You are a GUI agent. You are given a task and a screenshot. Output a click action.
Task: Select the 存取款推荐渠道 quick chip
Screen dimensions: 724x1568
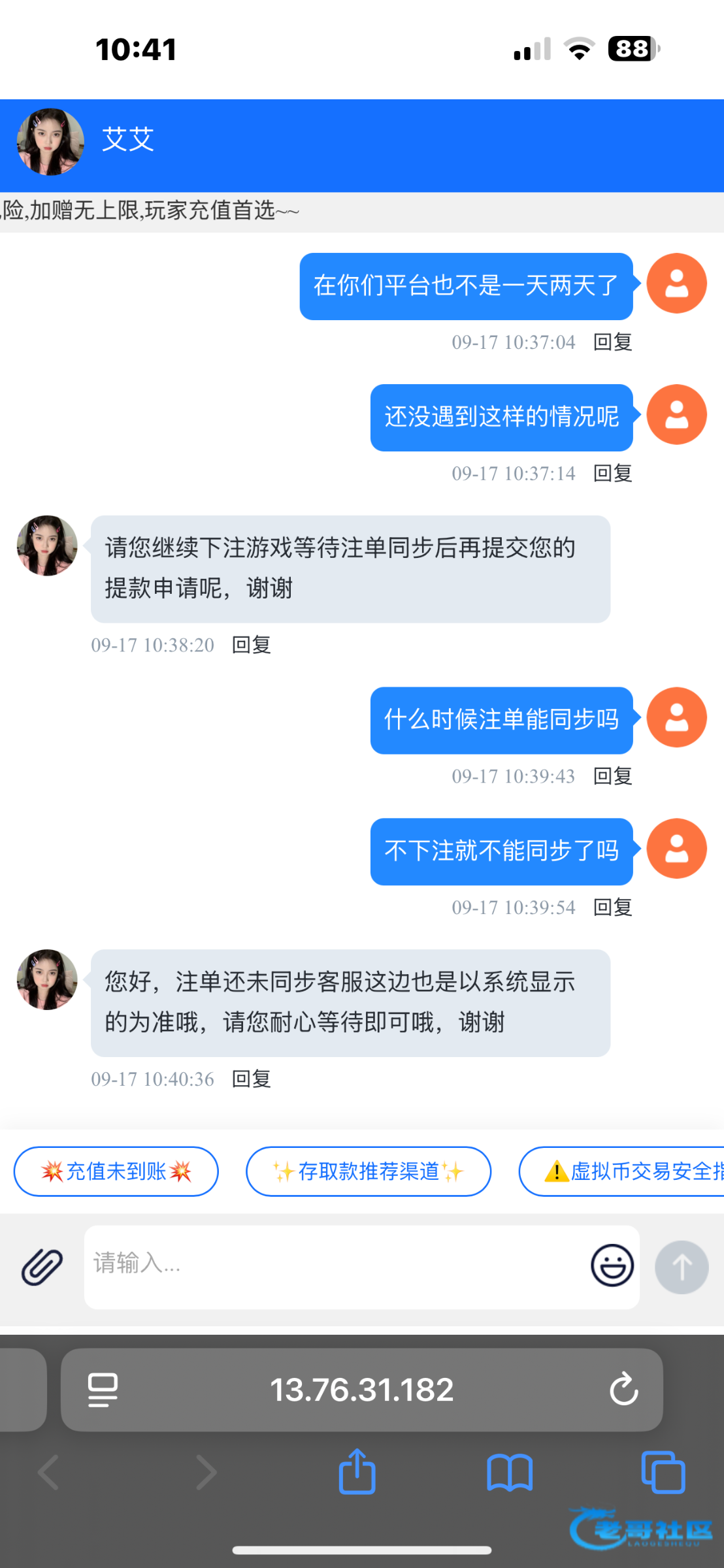(368, 1171)
